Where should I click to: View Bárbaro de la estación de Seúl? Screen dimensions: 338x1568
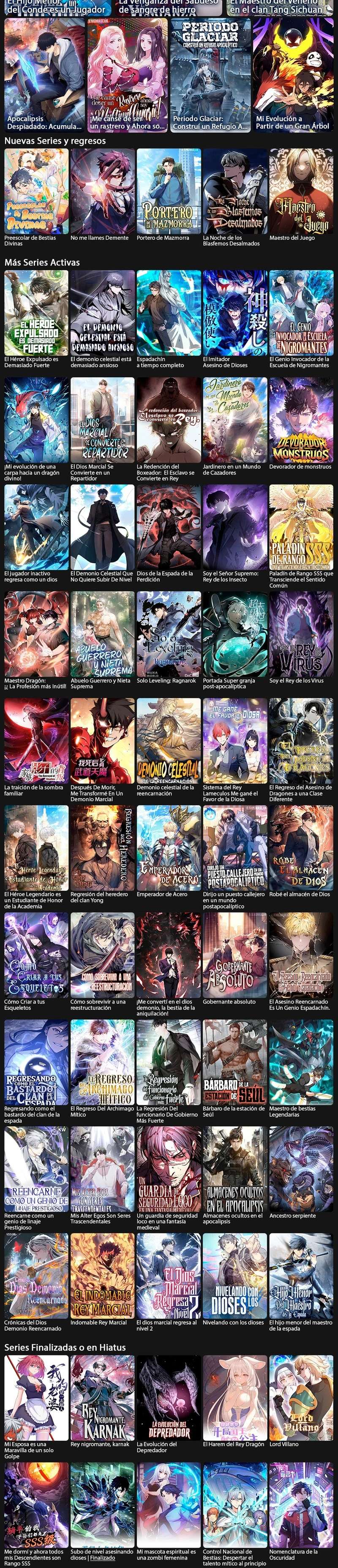coord(234,1063)
